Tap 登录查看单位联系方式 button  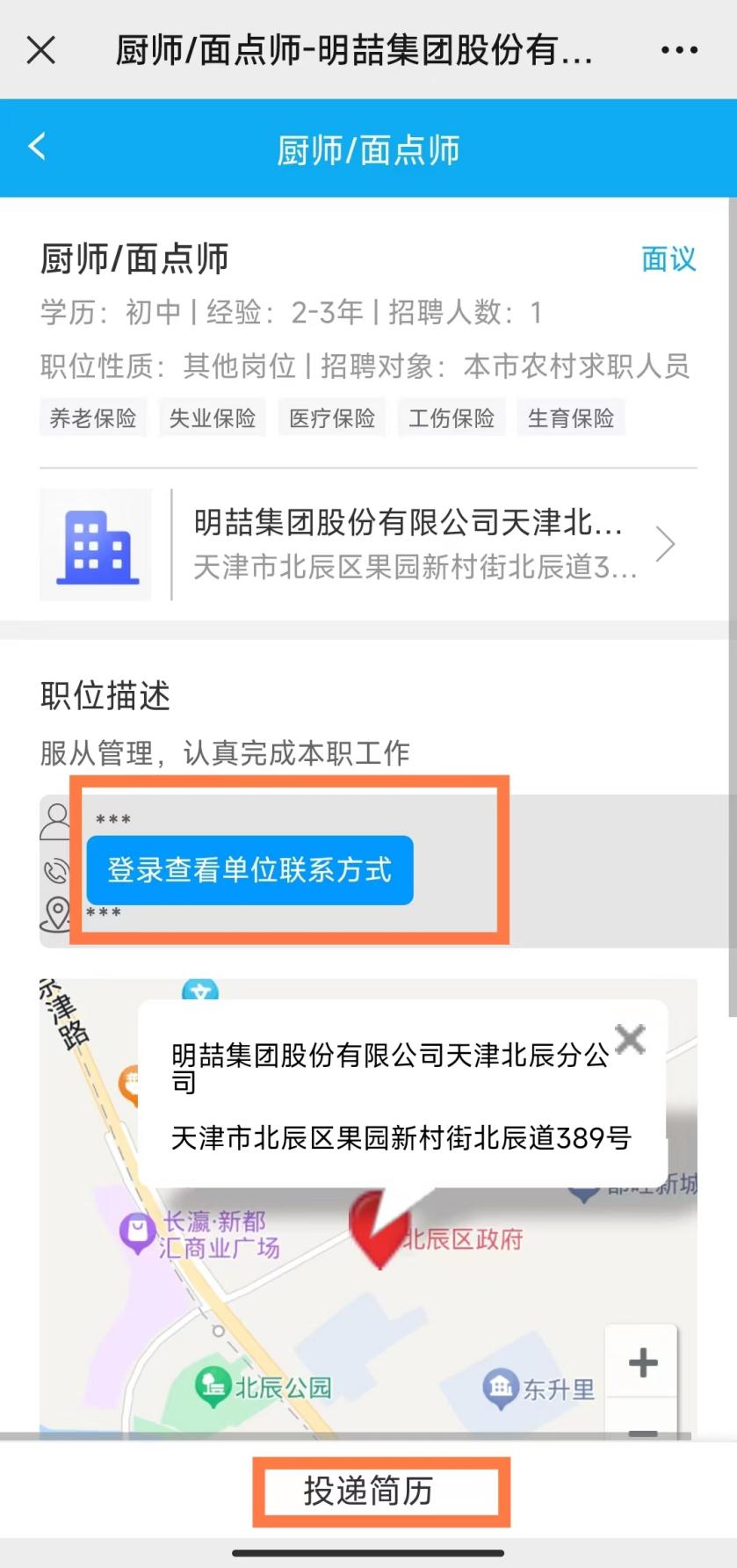coord(249,870)
